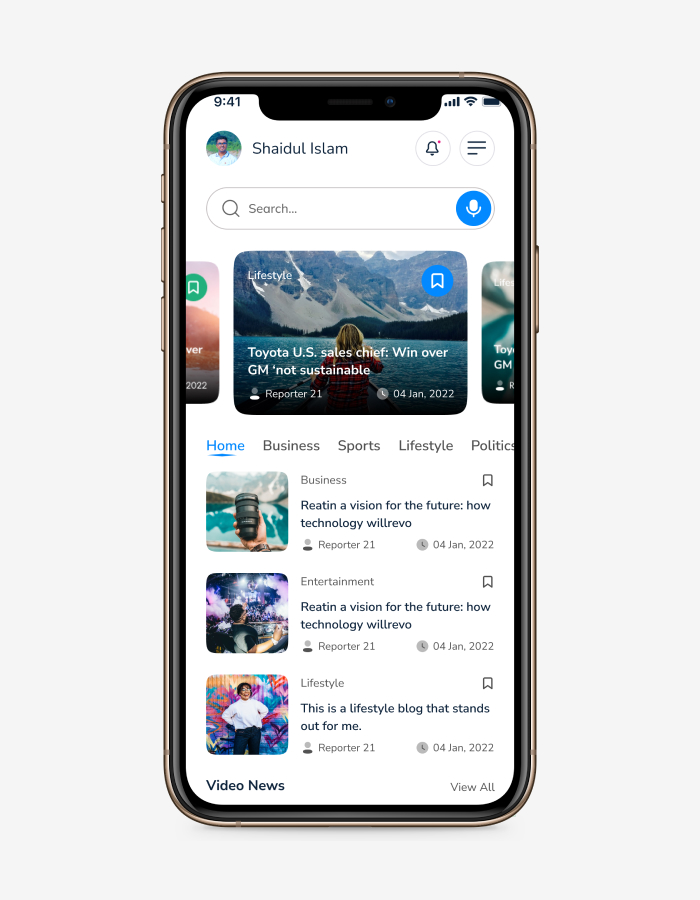The image size is (700, 900).
Task: Switch to the Politics tab
Action: (492, 446)
